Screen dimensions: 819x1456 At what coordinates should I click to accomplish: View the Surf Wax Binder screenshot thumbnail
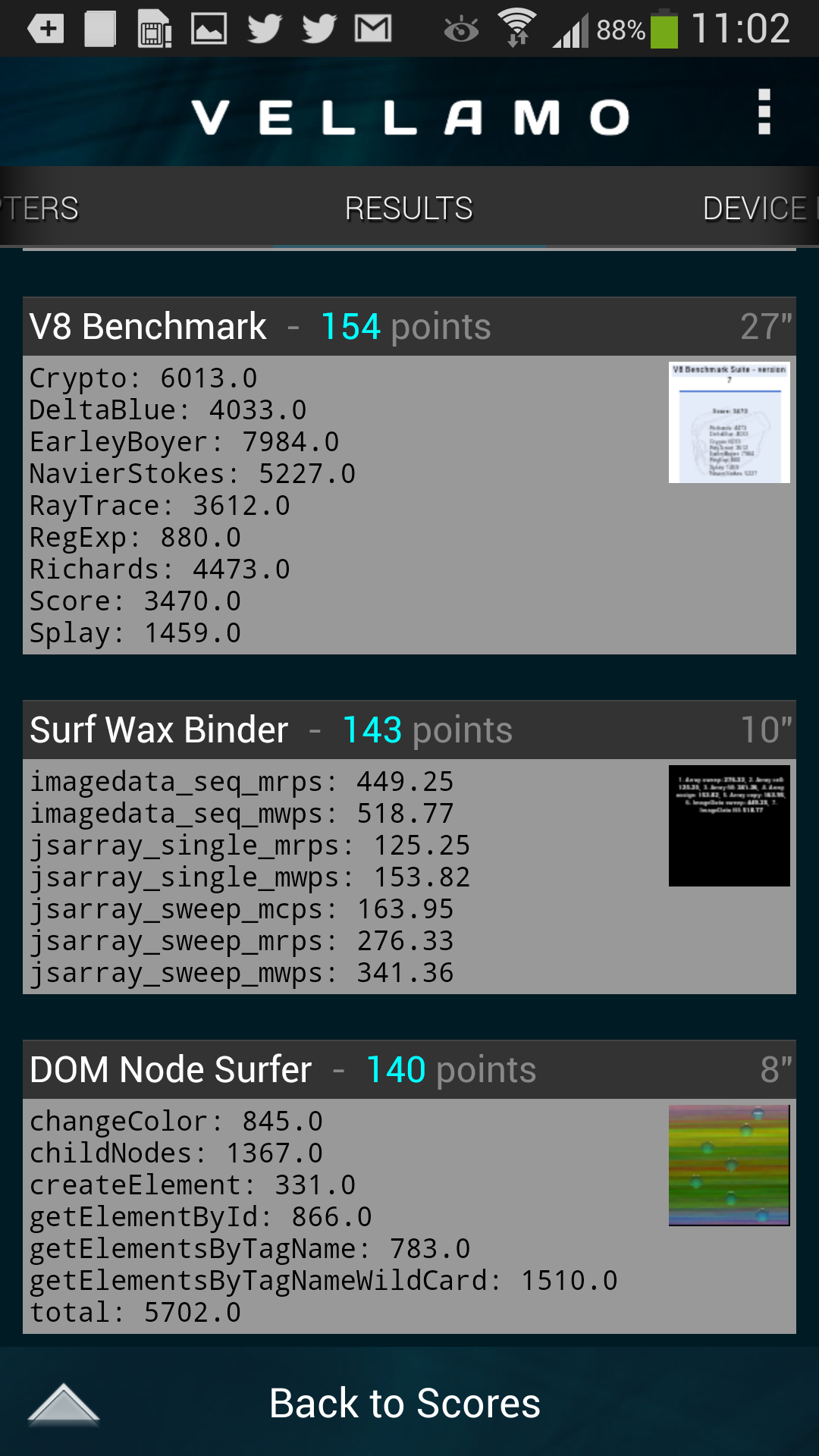pos(730,826)
